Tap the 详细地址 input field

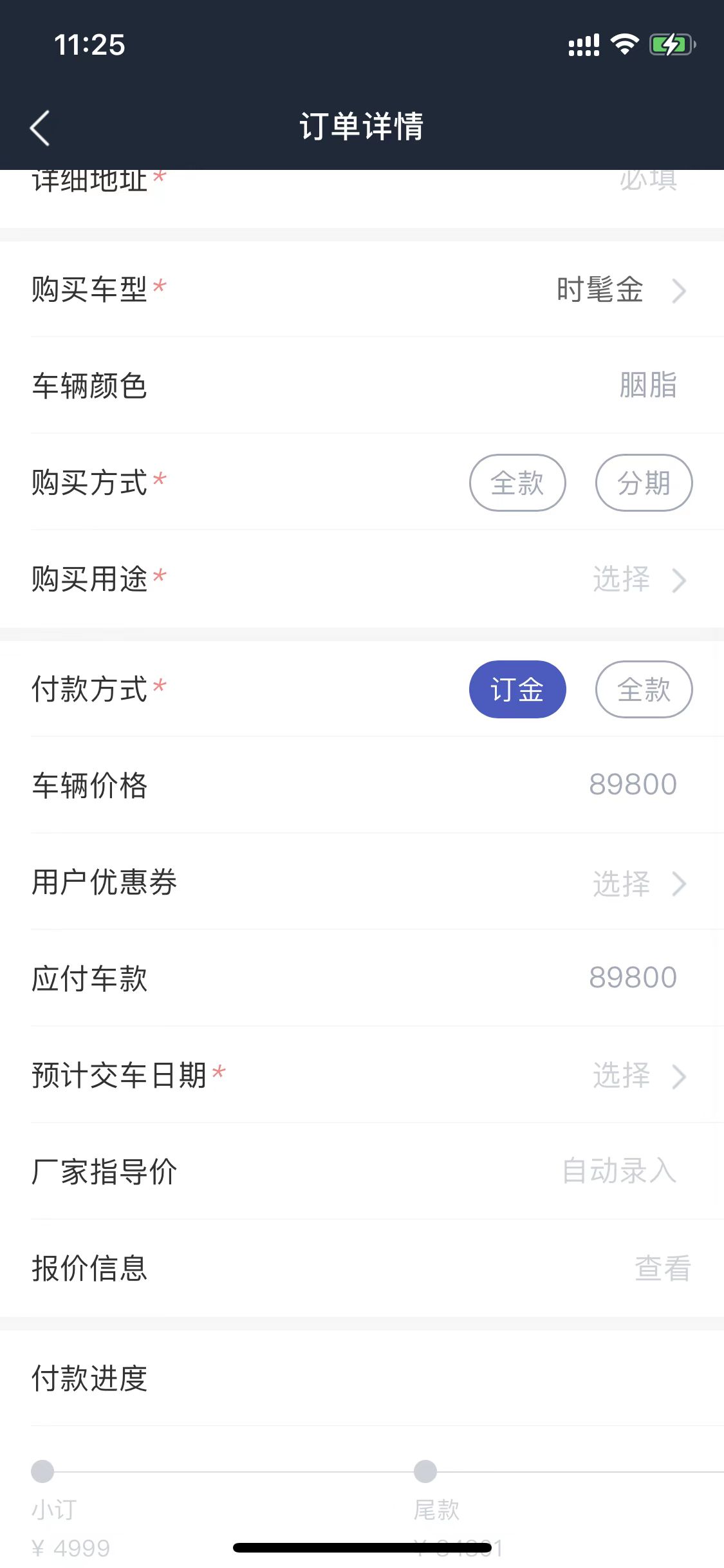pyautogui.click(x=647, y=183)
